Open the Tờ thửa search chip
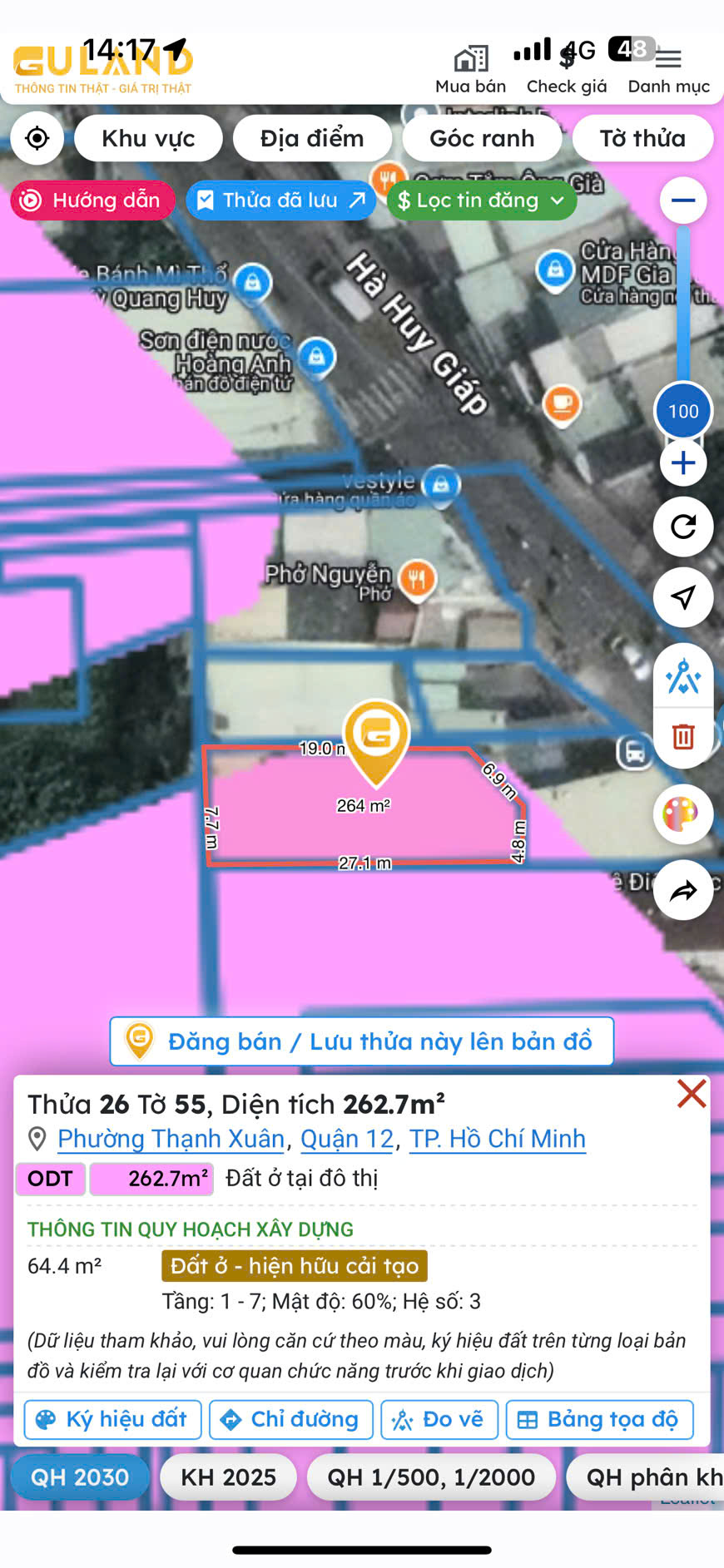This screenshot has height=1568, width=724. (642, 138)
